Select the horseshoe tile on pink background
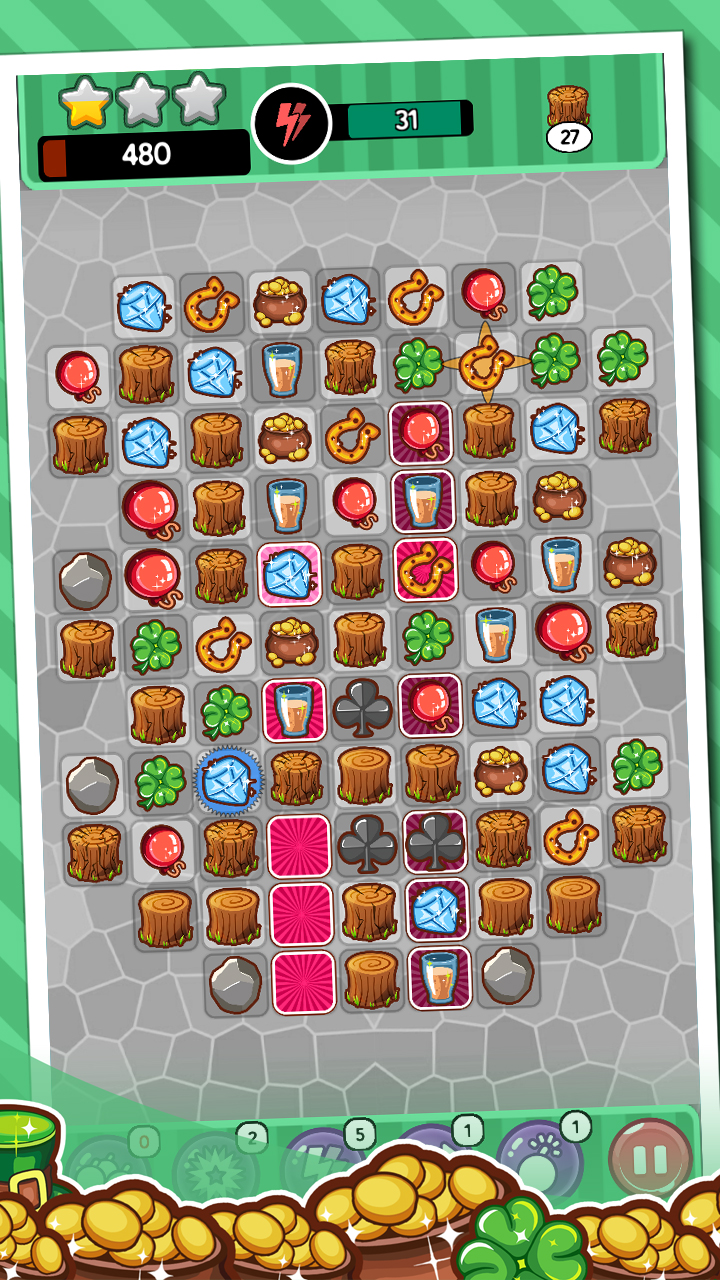This screenshot has width=720, height=1280. click(425, 569)
